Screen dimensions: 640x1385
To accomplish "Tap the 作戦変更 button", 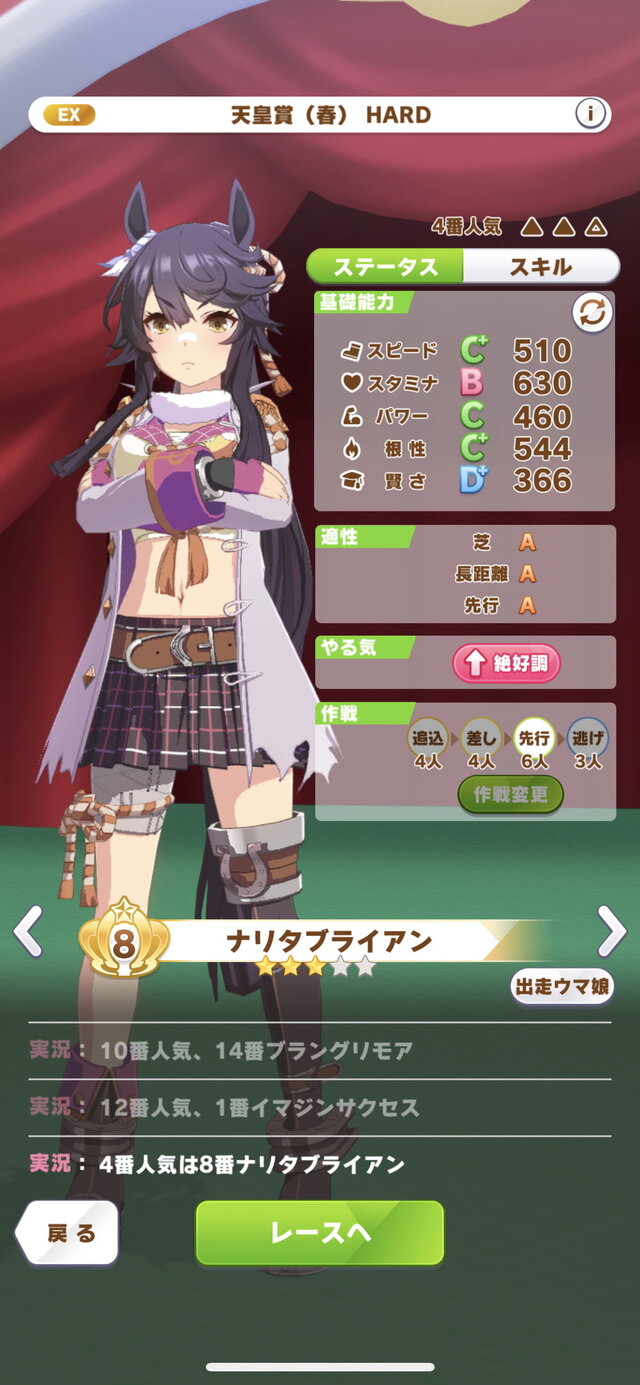I will coord(510,795).
